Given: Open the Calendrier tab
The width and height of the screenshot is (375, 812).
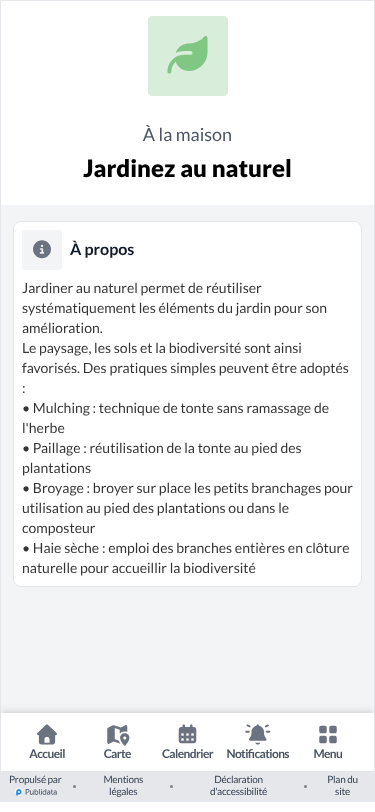Looking at the screenshot, I should [x=188, y=742].
